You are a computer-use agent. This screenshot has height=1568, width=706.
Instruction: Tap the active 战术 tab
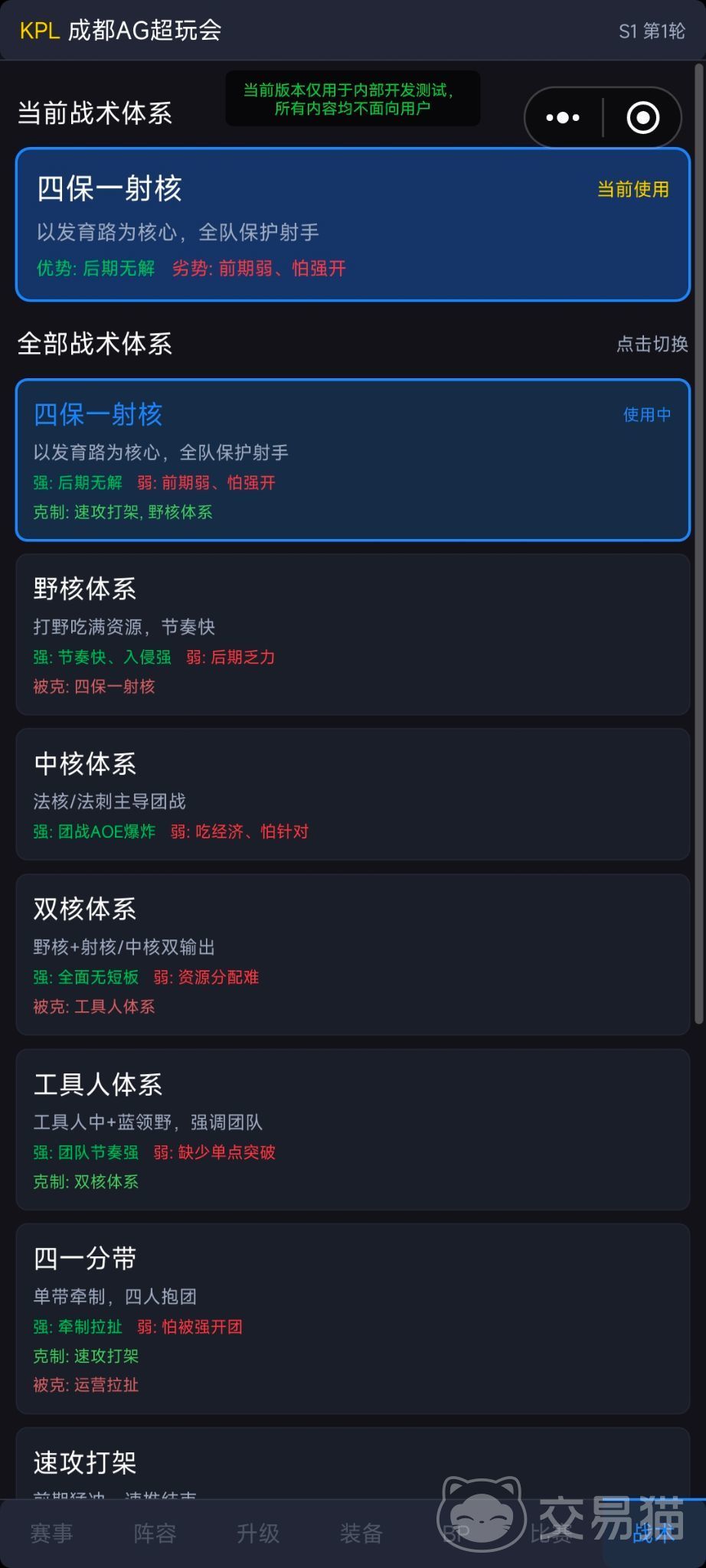click(652, 1534)
